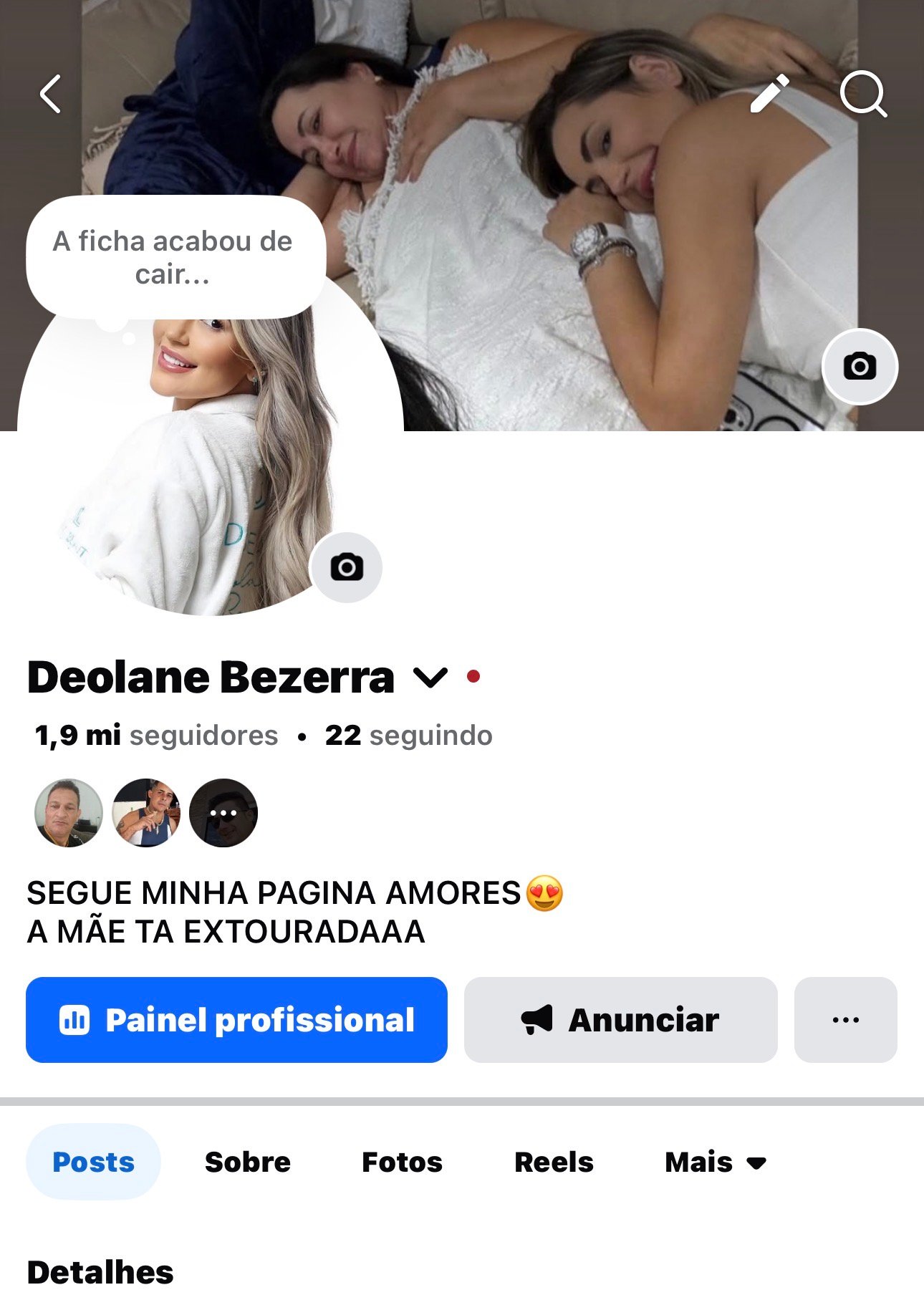Image resolution: width=924 pixels, height=1300 pixels.
Task: Open the follower avatars row
Action: click(145, 813)
